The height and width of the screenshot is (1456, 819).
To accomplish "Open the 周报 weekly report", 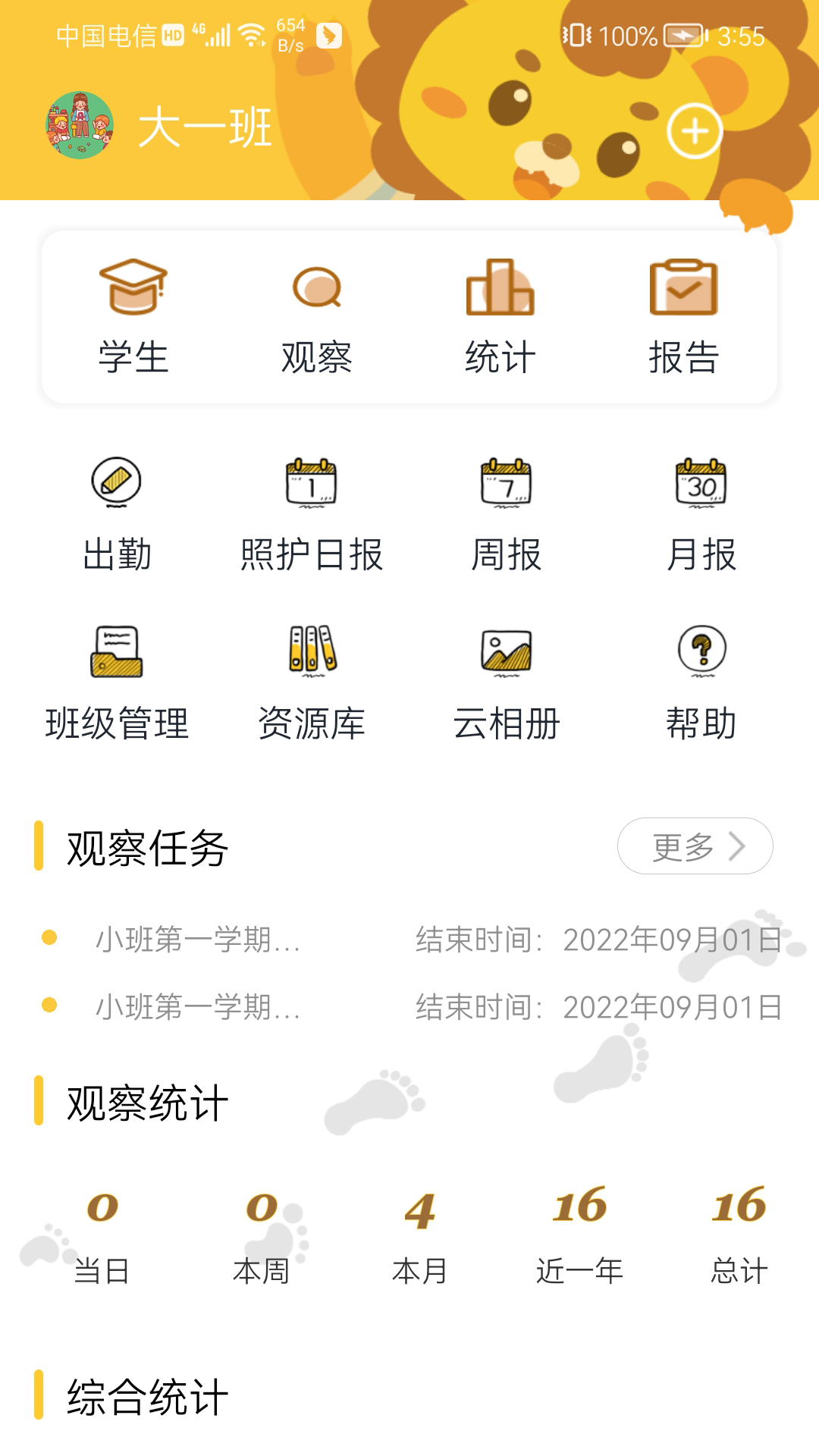I will [507, 514].
